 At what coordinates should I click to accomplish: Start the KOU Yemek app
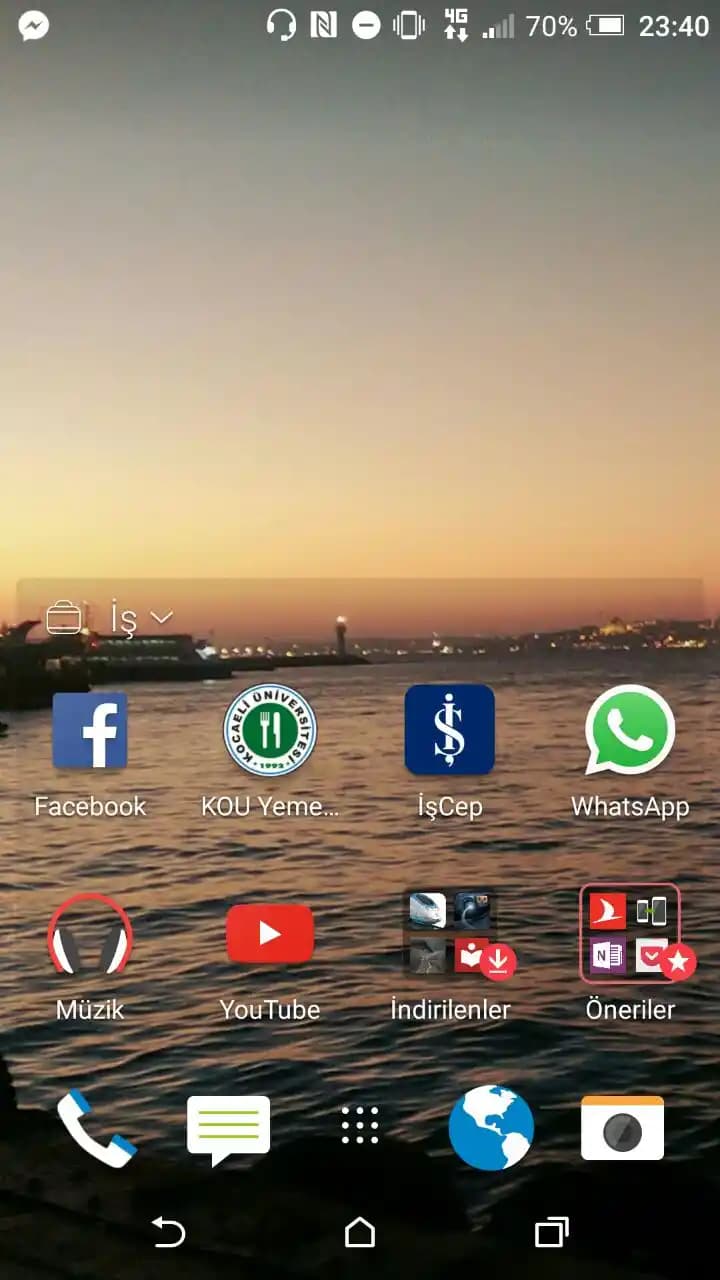click(269, 730)
